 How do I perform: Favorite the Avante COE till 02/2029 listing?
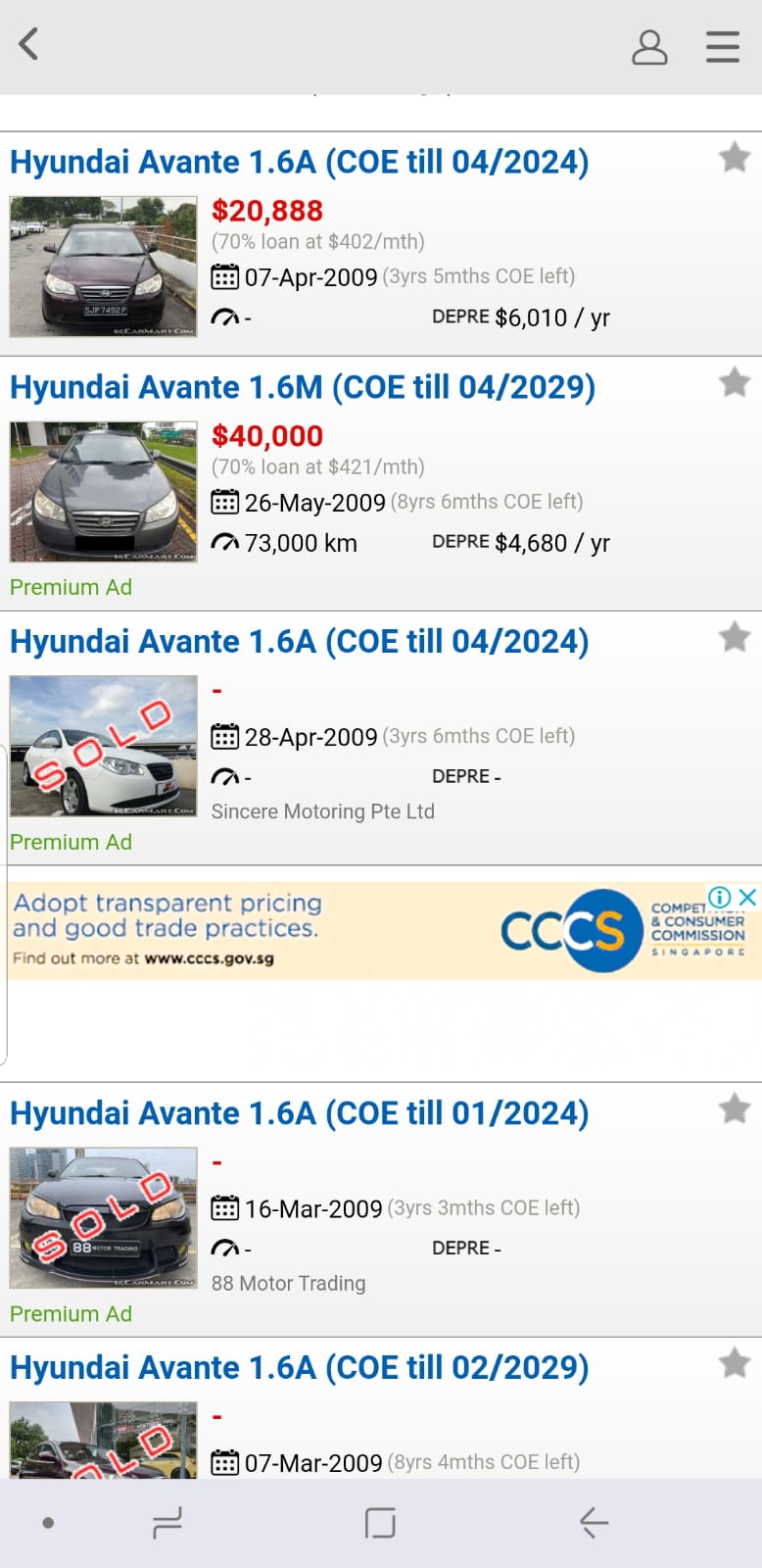734,1363
